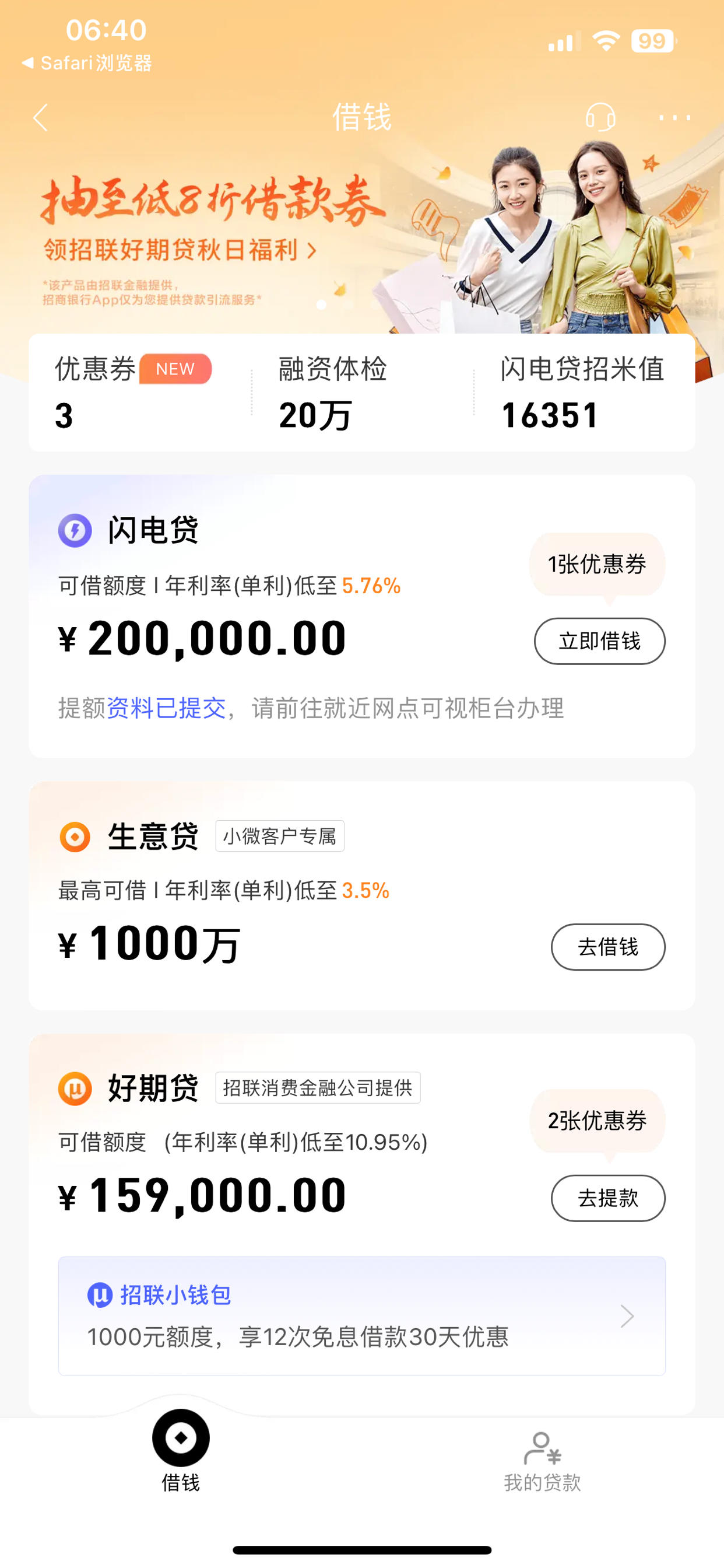Open the three-dot overflow menu
The image size is (724, 1568).
tap(674, 117)
